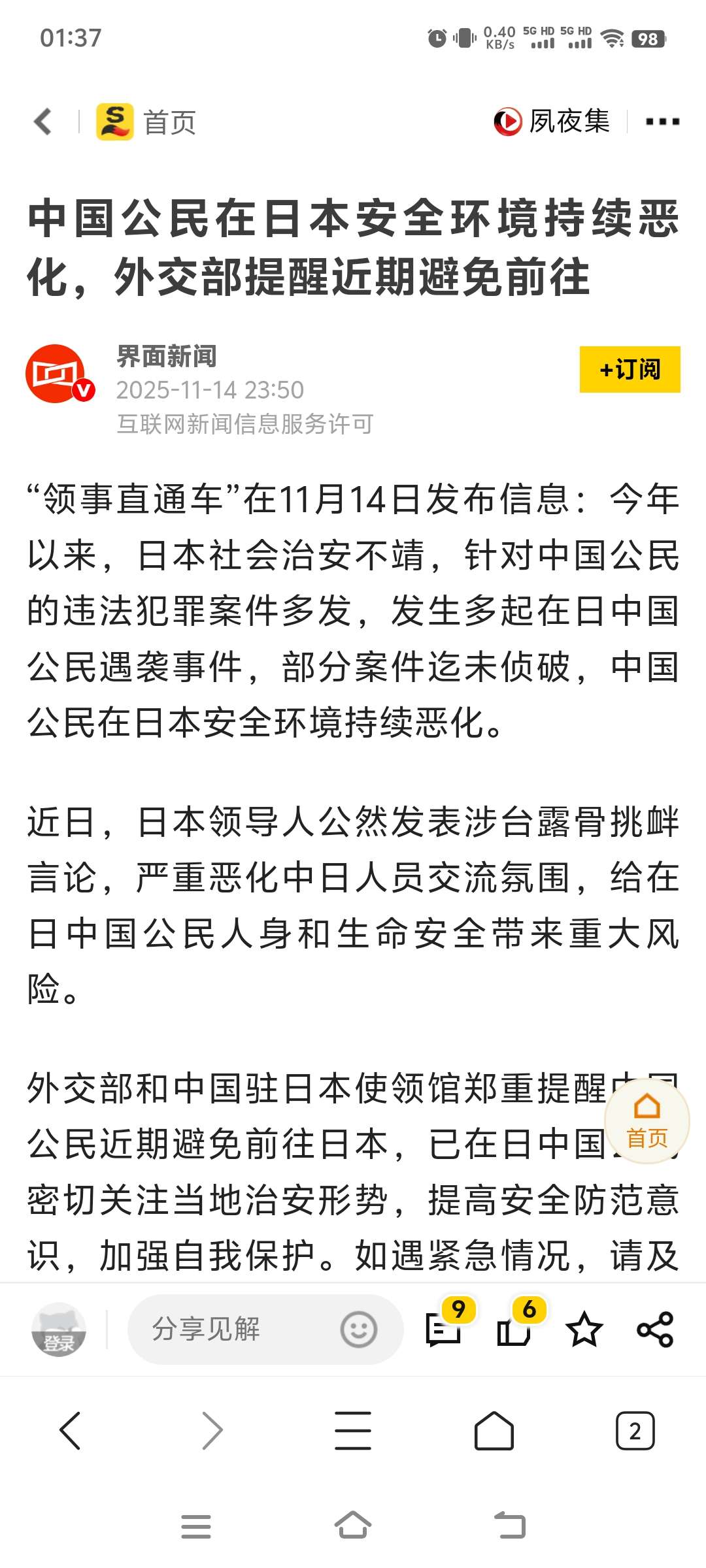Like this article with the thumbs-up icon
Image resolution: width=706 pixels, height=1568 pixels.
pos(514,1329)
